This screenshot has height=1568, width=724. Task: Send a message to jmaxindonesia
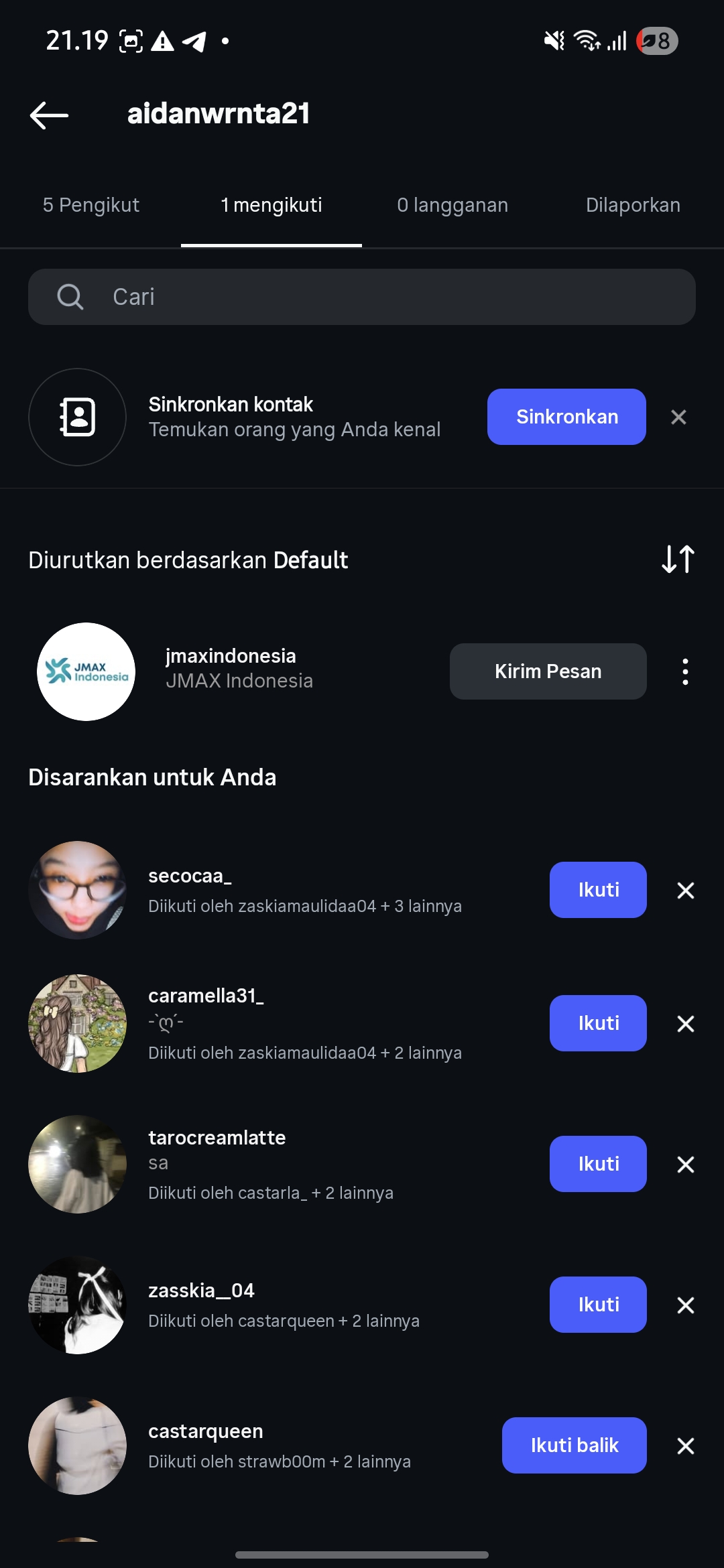point(548,671)
